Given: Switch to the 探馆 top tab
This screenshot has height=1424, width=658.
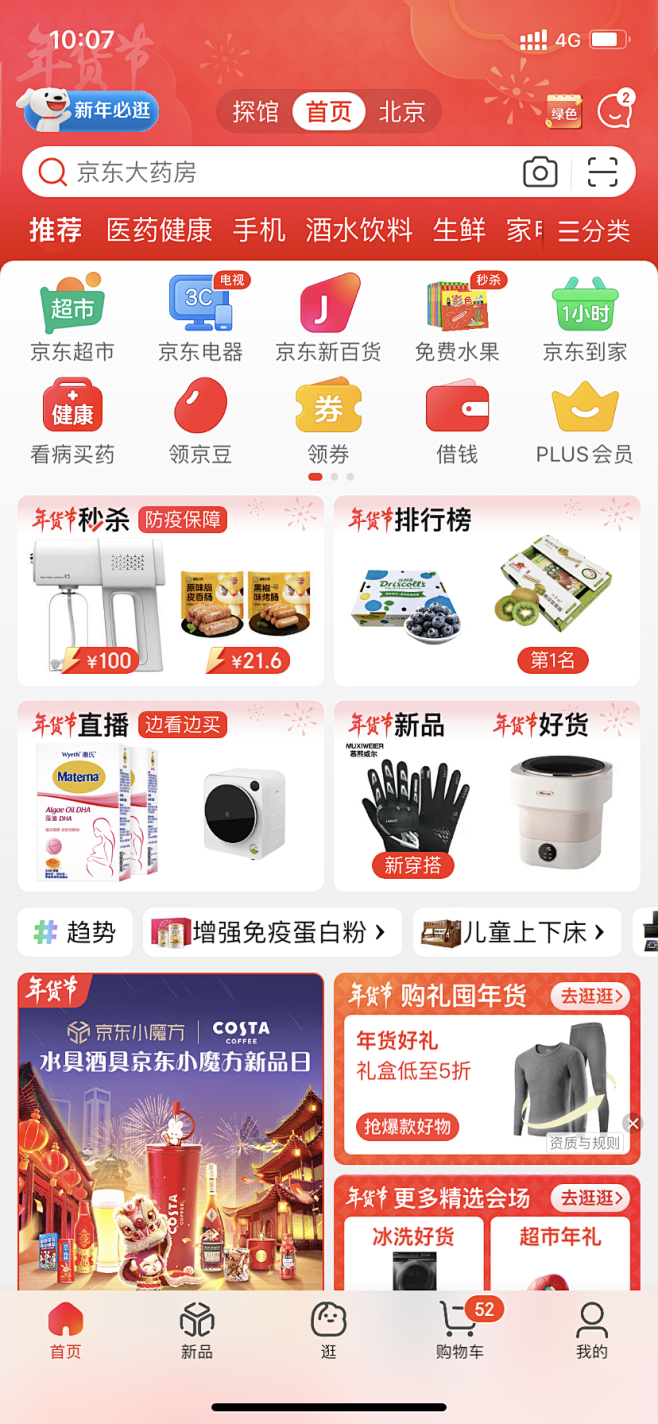Looking at the screenshot, I should (255, 112).
